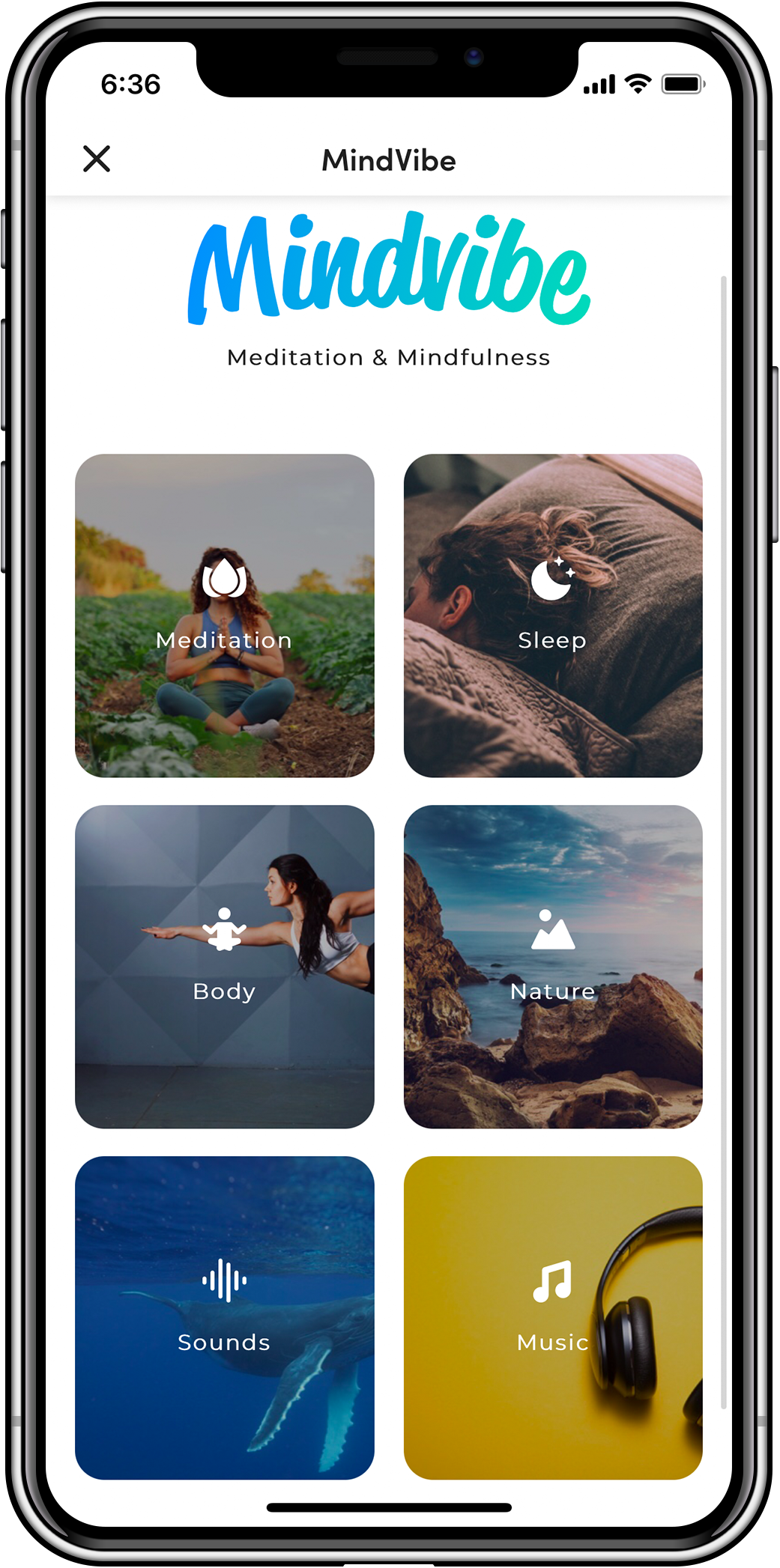Open the Sounds category tile
Image resolution: width=780 pixels, height=1568 pixels.
224,1318
